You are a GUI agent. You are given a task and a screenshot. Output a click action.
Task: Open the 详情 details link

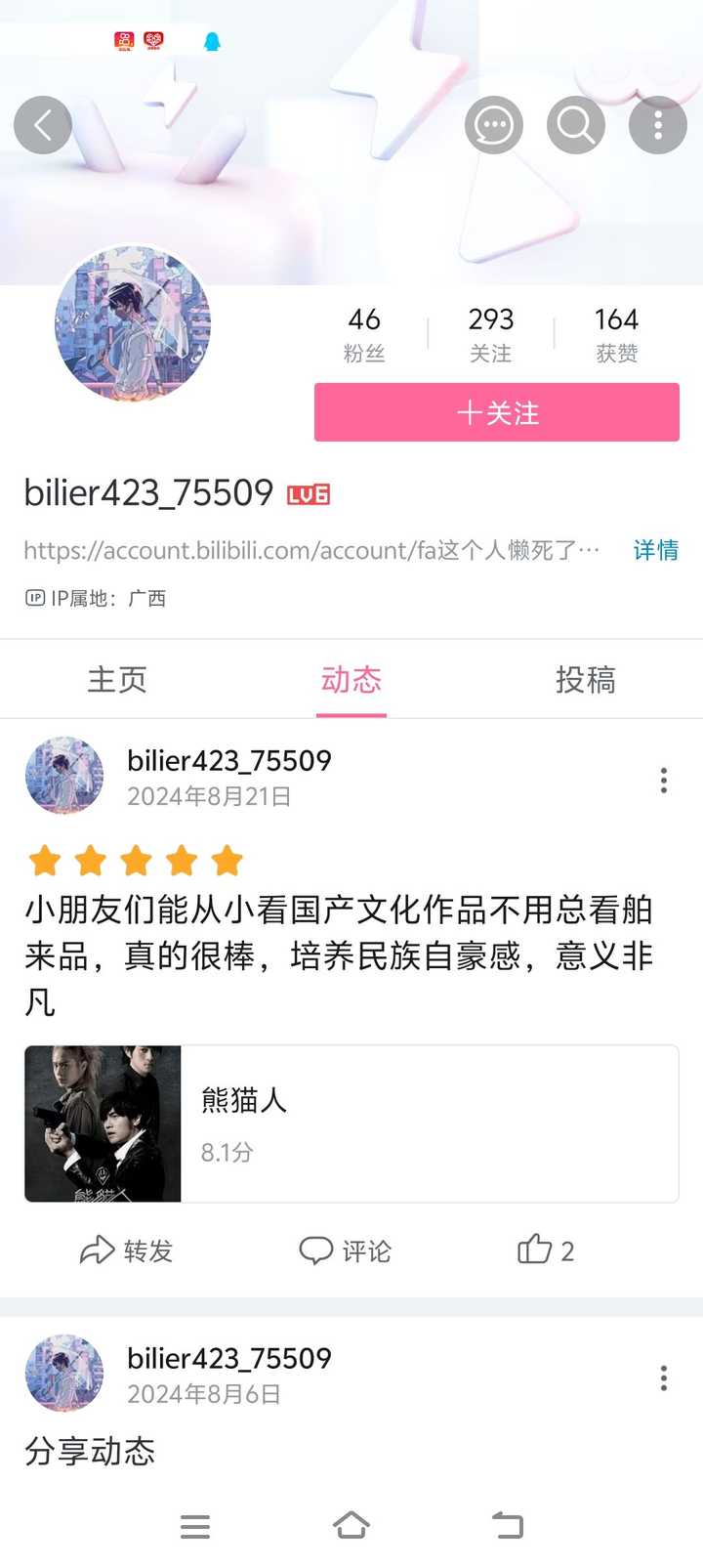pyautogui.click(x=656, y=550)
